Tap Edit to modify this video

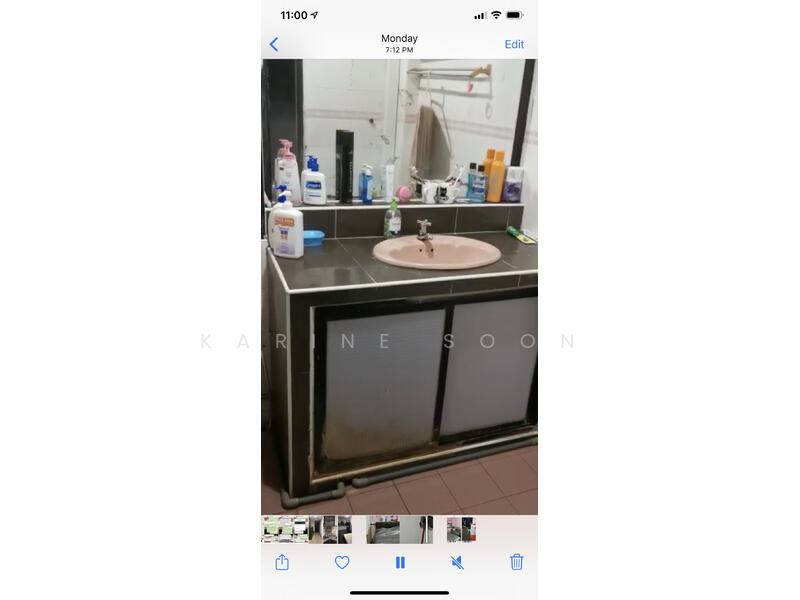point(514,44)
